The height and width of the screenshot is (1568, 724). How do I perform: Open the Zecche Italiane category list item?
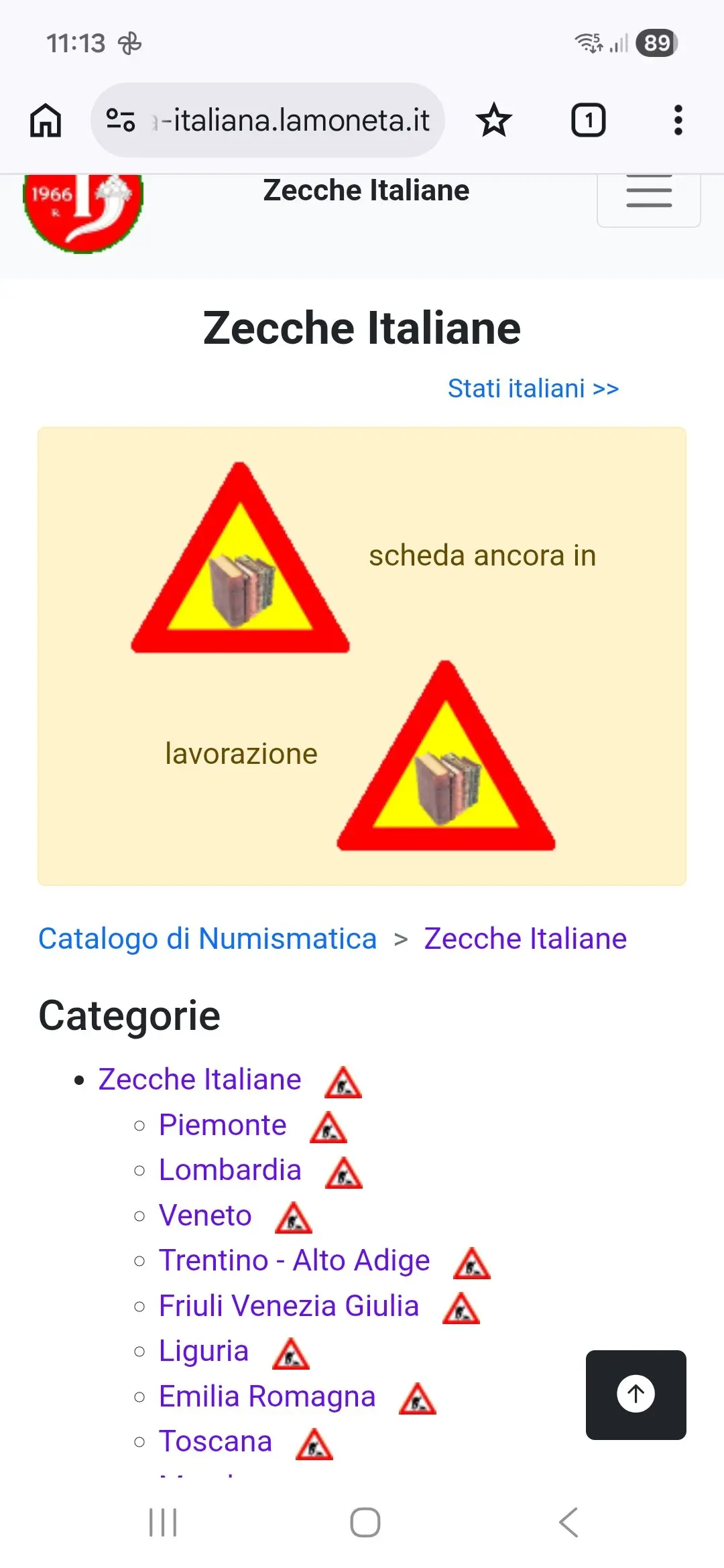[x=200, y=1080]
